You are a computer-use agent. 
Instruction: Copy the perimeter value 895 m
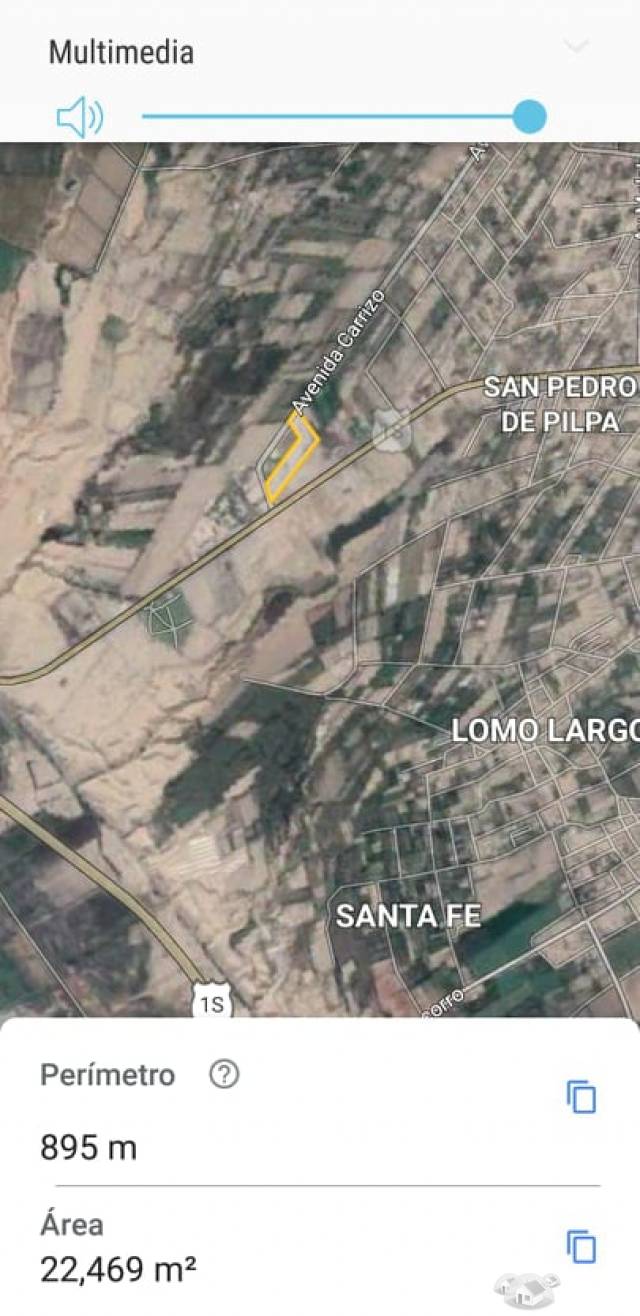581,1097
